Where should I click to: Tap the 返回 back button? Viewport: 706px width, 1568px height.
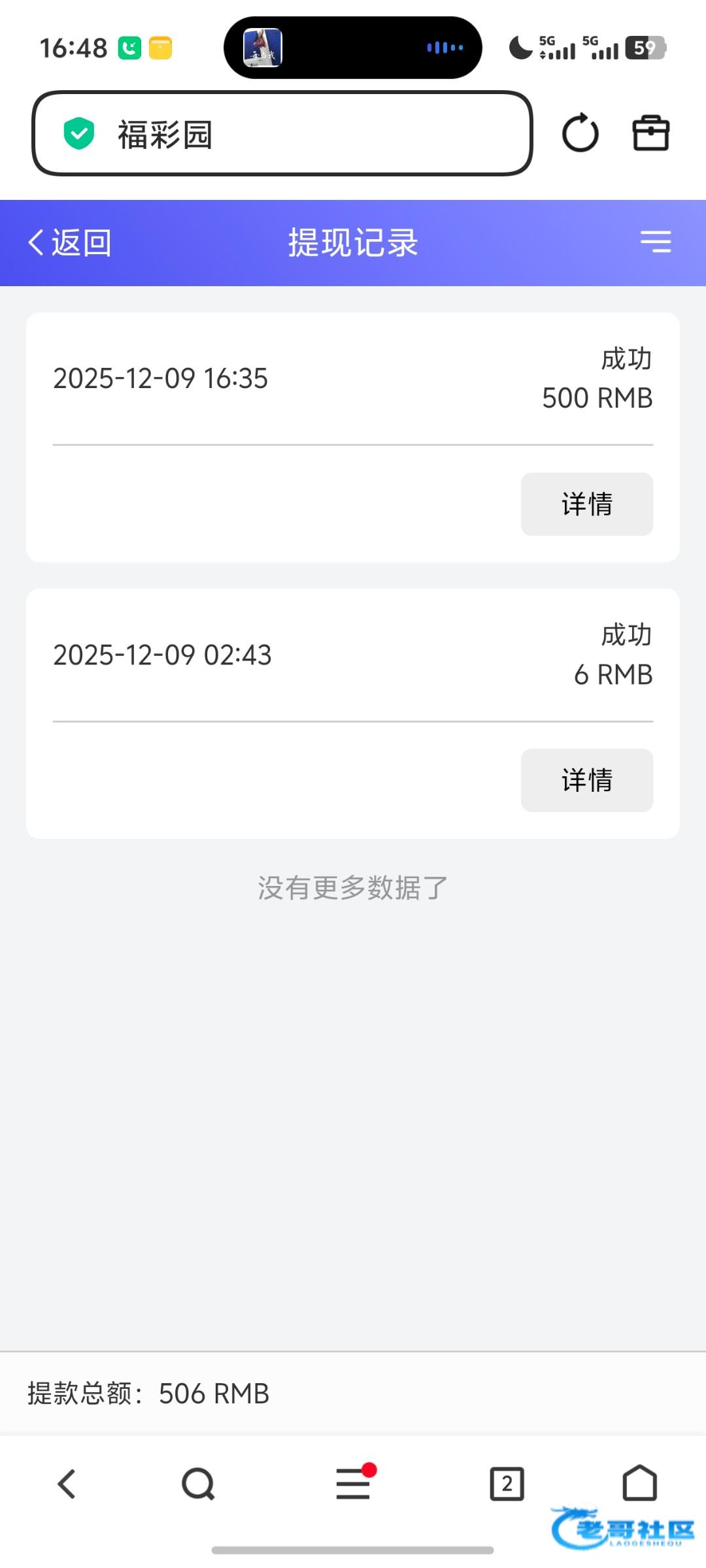70,243
